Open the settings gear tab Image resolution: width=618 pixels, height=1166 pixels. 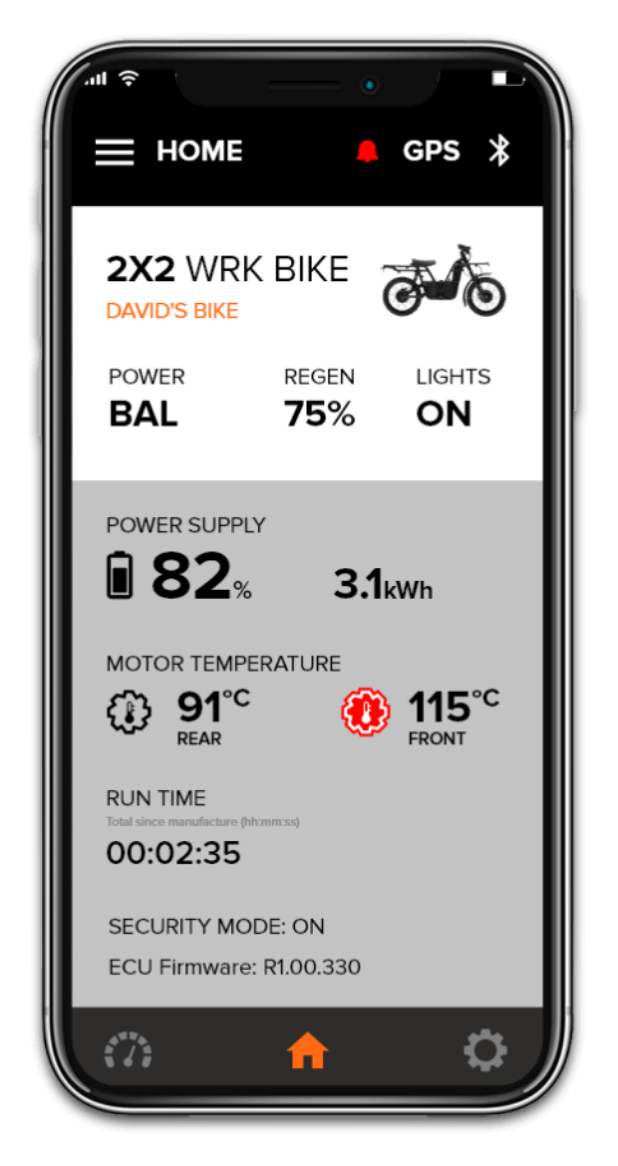485,1051
